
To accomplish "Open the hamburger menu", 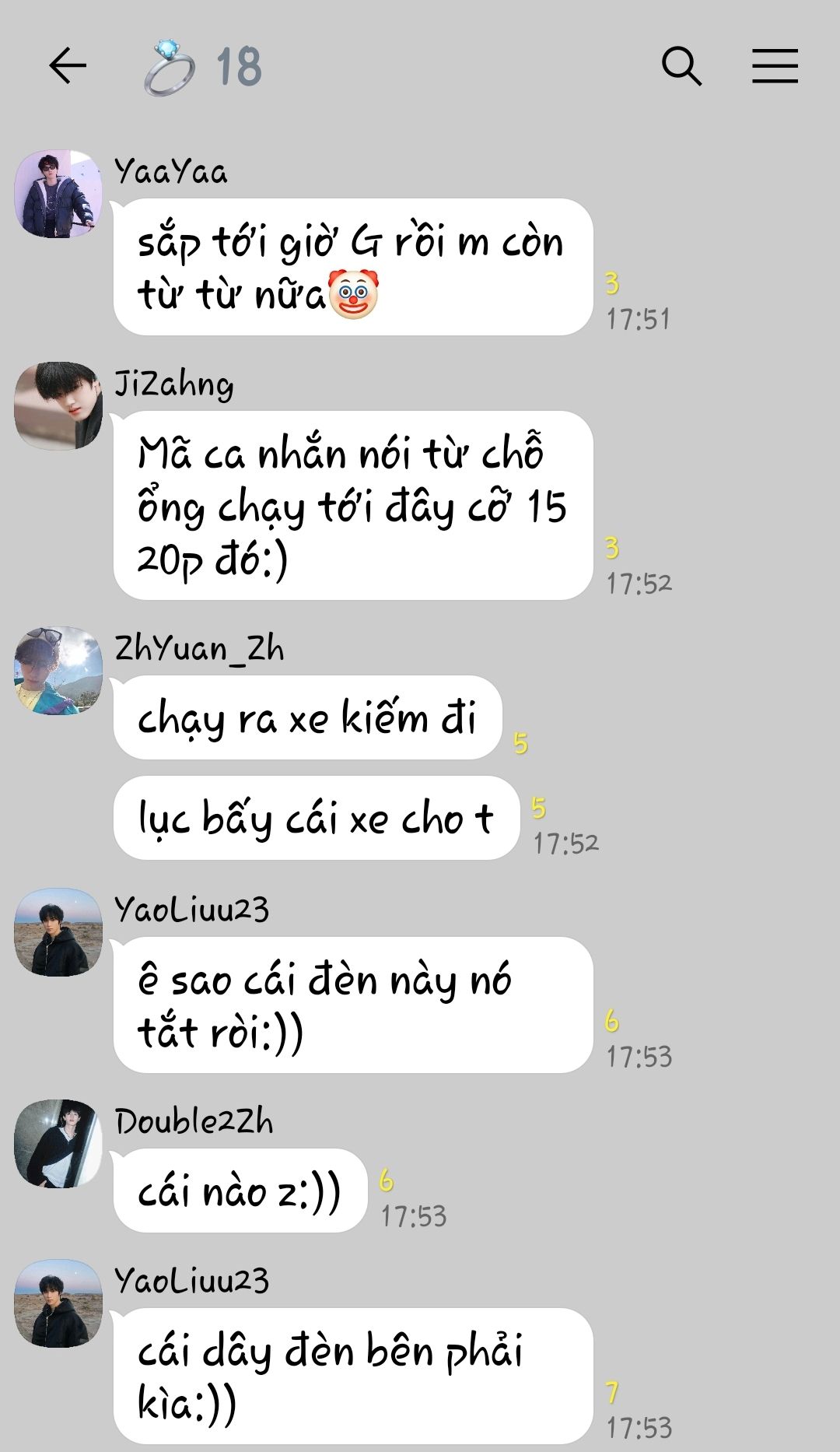I will point(775,65).
